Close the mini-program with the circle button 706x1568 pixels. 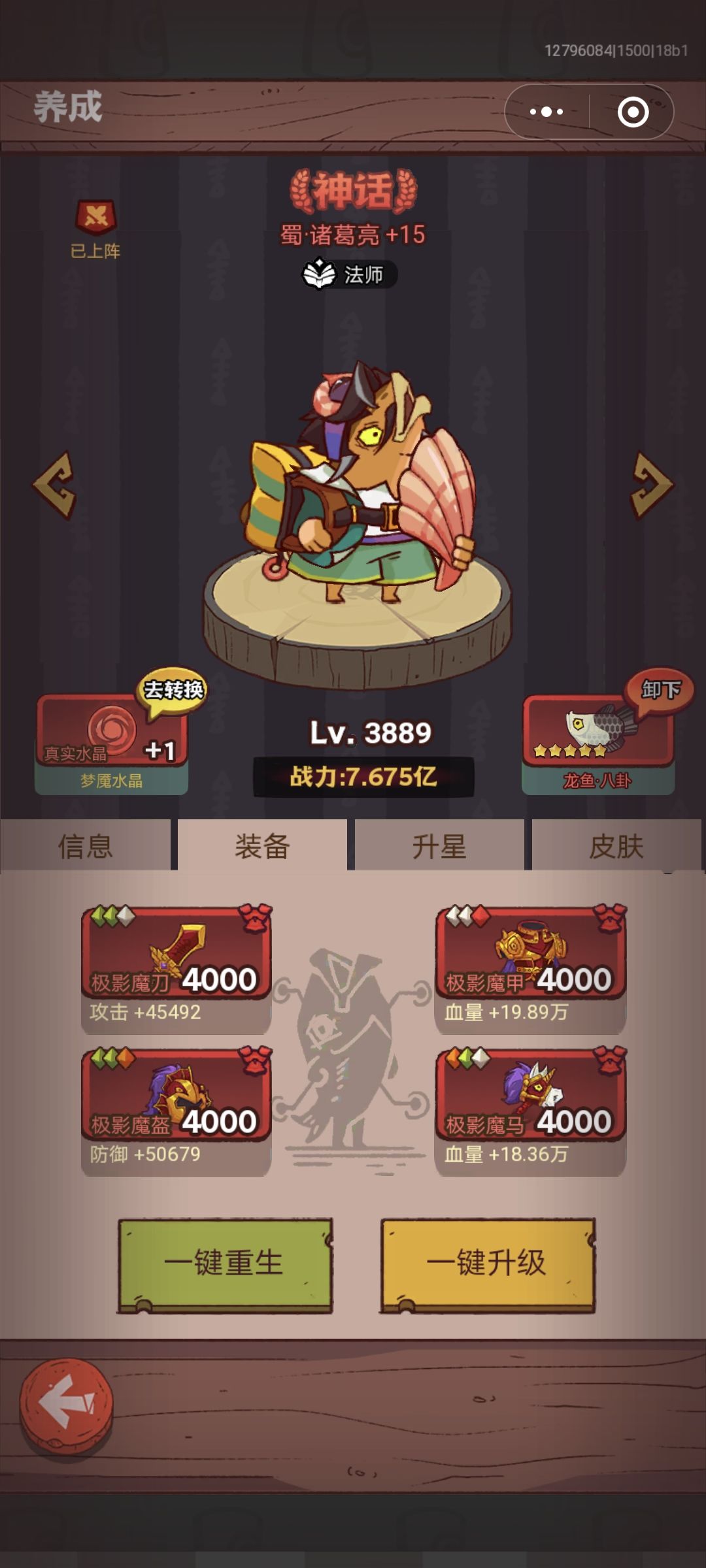tap(633, 112)
